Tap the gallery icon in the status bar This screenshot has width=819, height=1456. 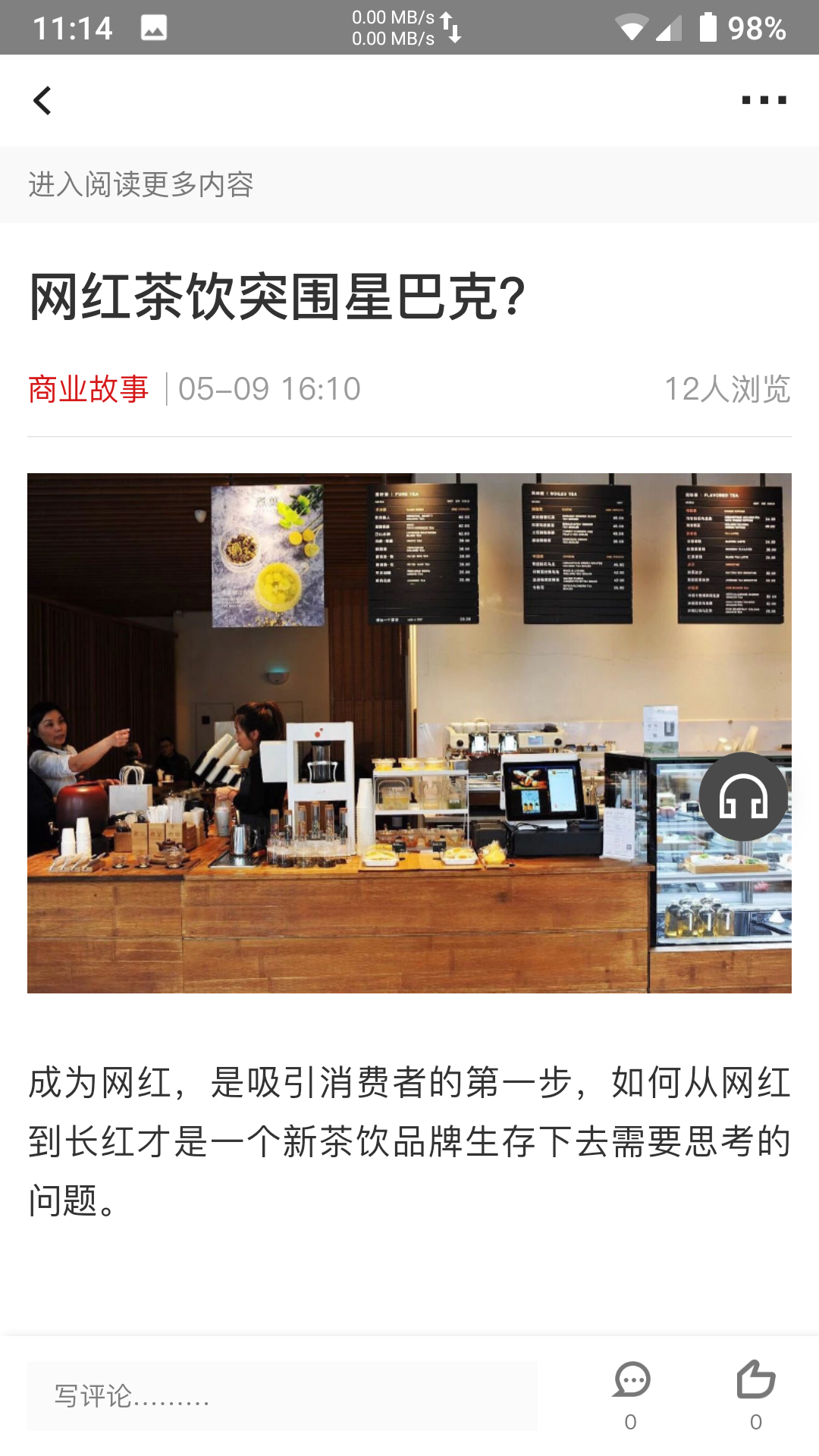(x=155, y=25)
